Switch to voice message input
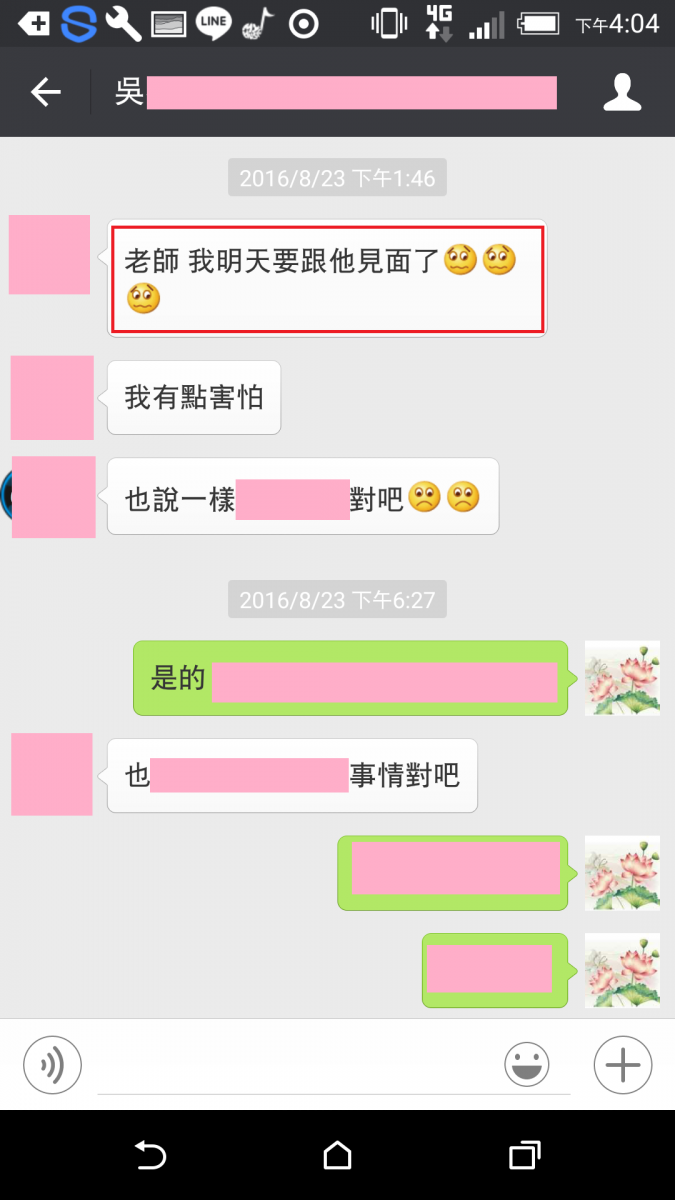The height and width of the screenshot is (1200, 675). pyautogui.click(x=52, y=1064)
